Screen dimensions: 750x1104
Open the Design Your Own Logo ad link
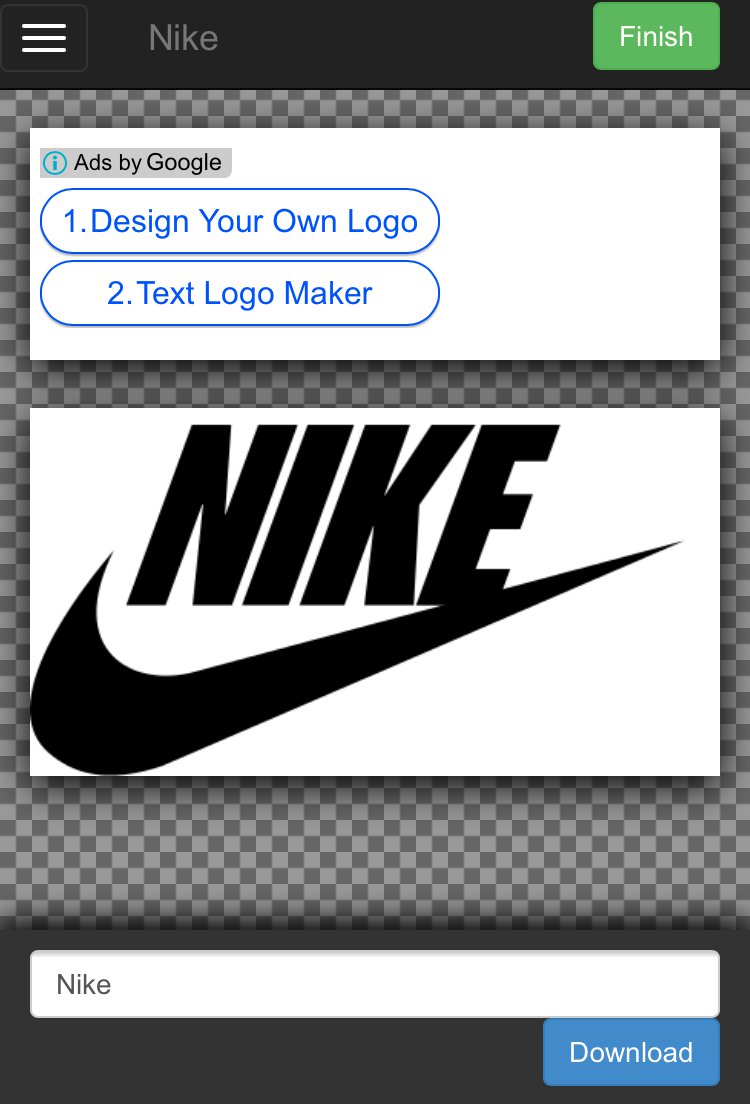pyautogui.click(x=240, y=221)
